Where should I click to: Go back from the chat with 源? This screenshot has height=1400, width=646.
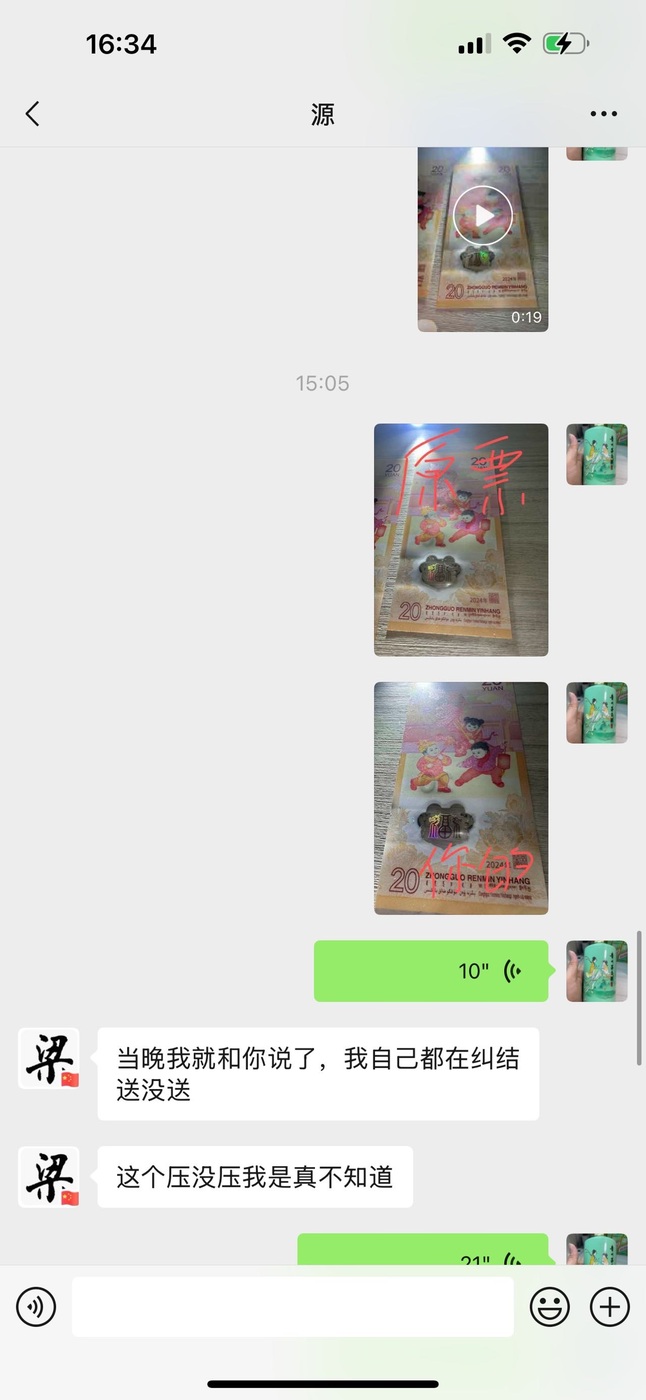(32, 114)
